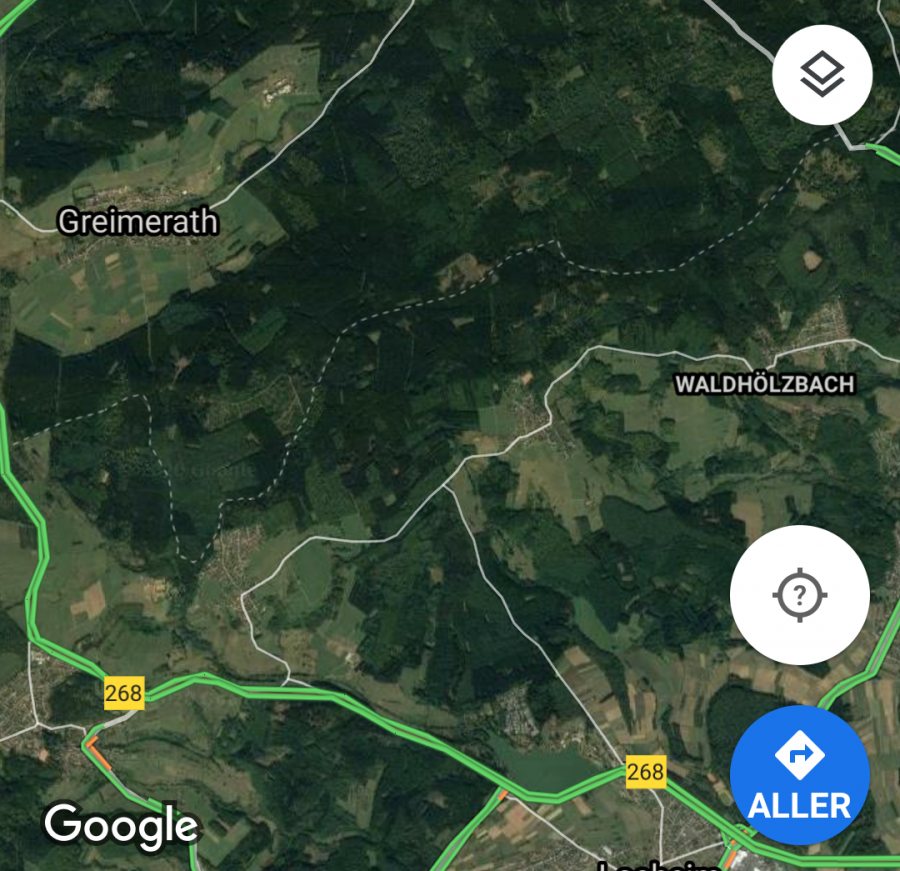The height and width of the screenshot is (871, 900).
Task: Start directions with the ALLER button
Action: tap(799, 776)
